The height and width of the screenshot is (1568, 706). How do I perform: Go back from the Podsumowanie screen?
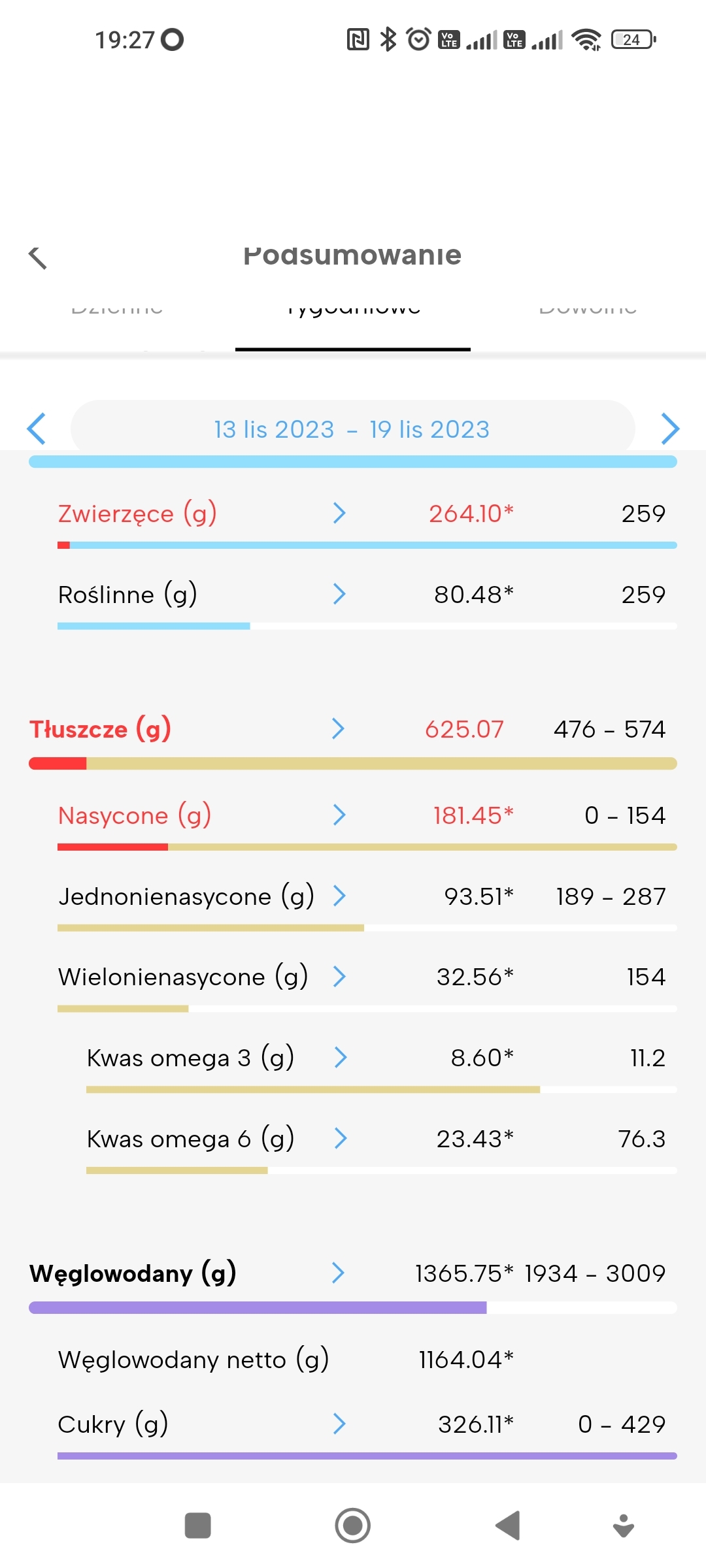pyautogui.click(x=38, y=257)
